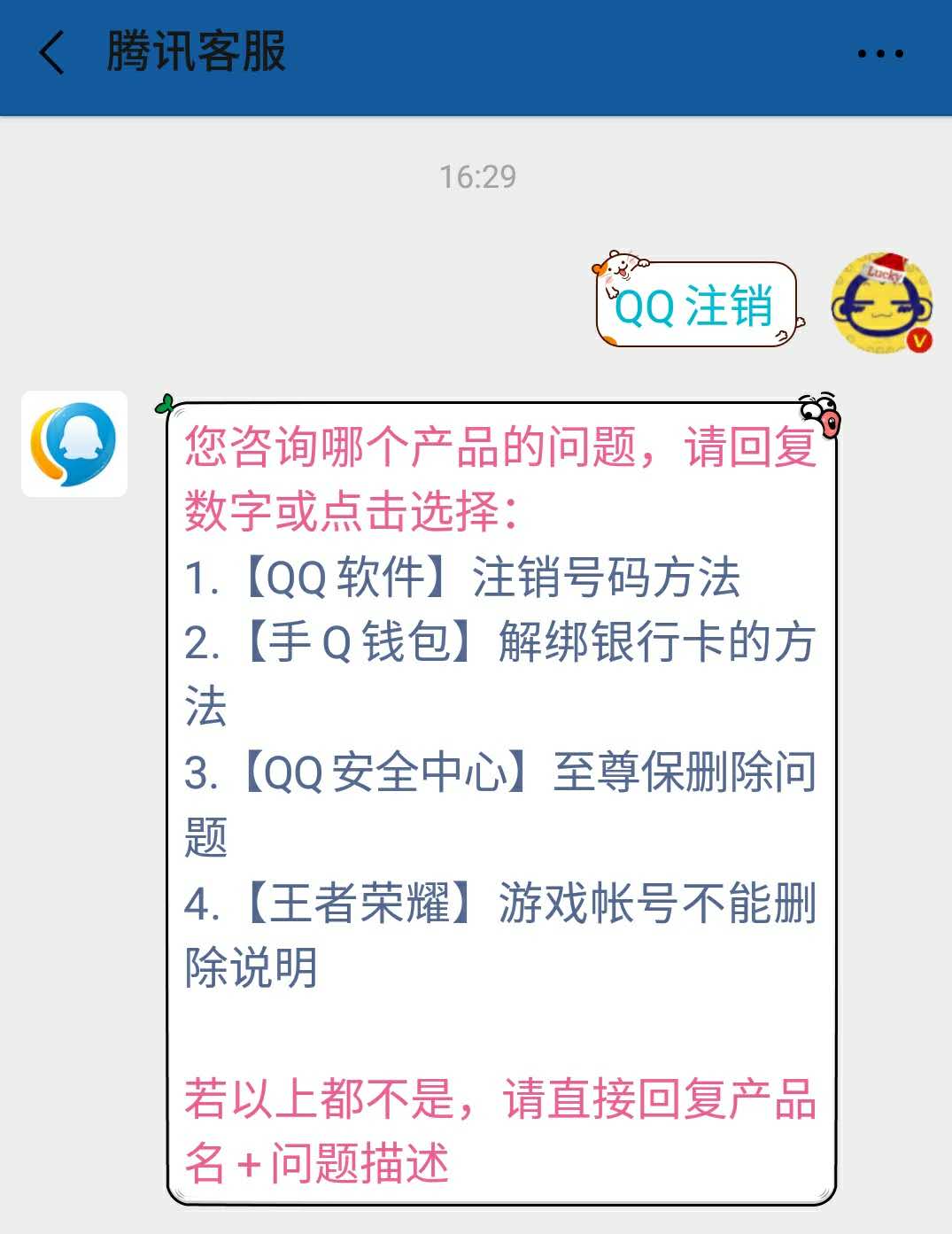The width and height of the screenshot is (952, 1234).
Task: Click the green sprout decoration on bubble corner
Action: click(166, 403)
